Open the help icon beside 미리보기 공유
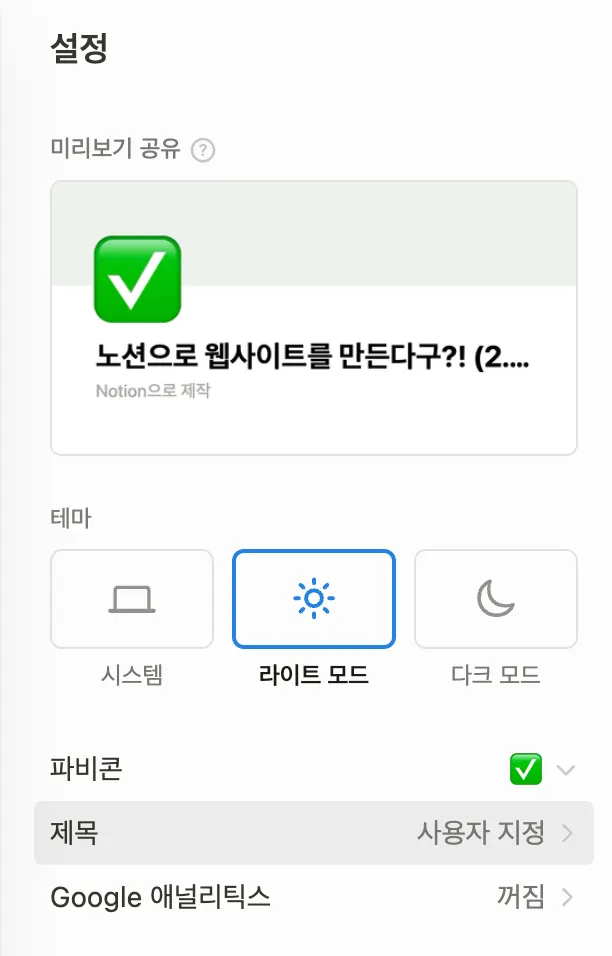 (204, 150)
